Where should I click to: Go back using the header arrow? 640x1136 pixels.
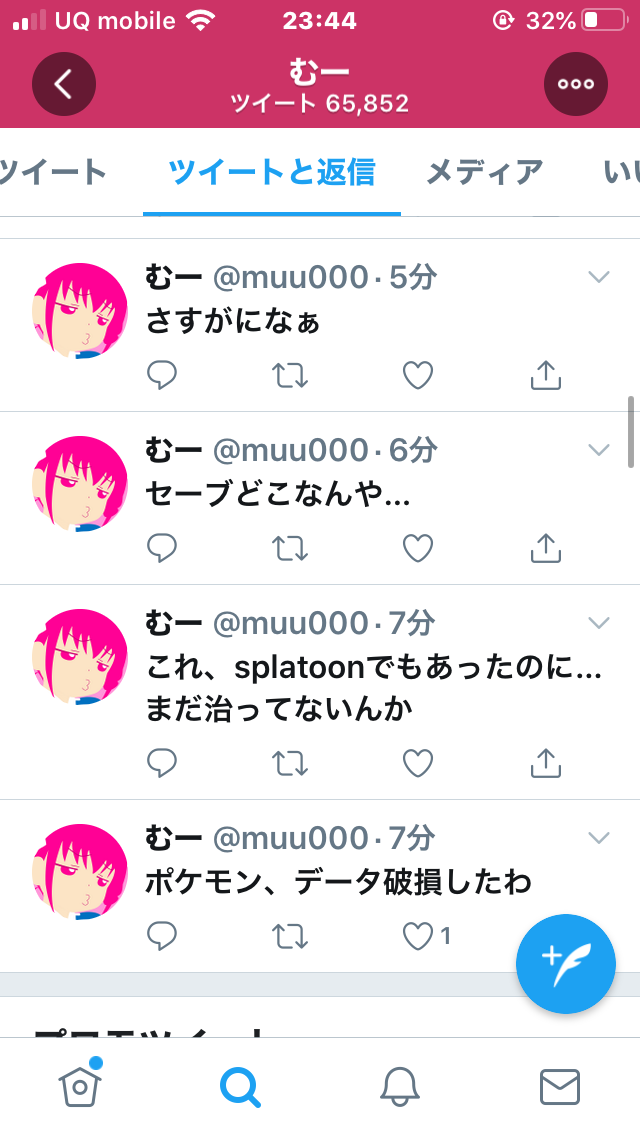point(64,84)
